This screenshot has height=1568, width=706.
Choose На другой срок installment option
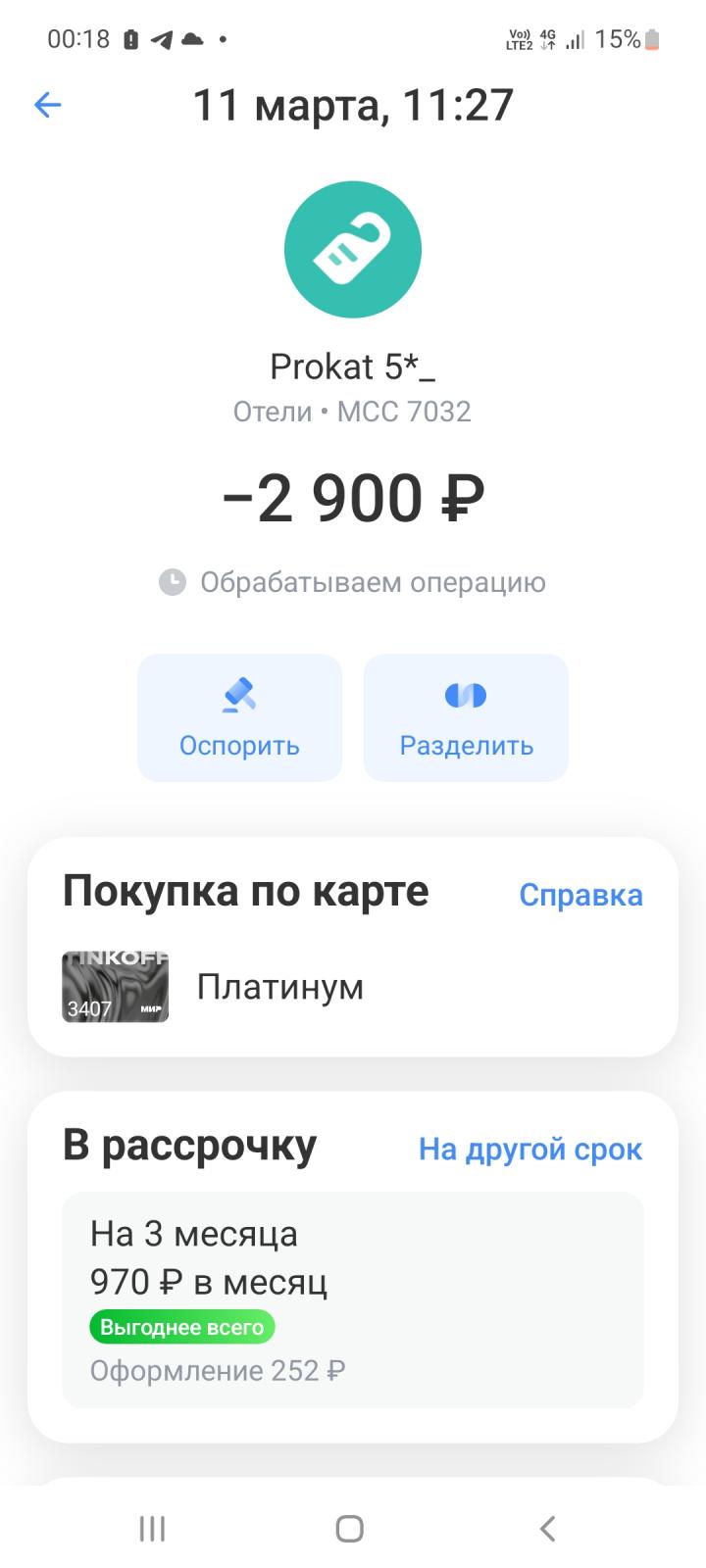(x=530, y=1149)
